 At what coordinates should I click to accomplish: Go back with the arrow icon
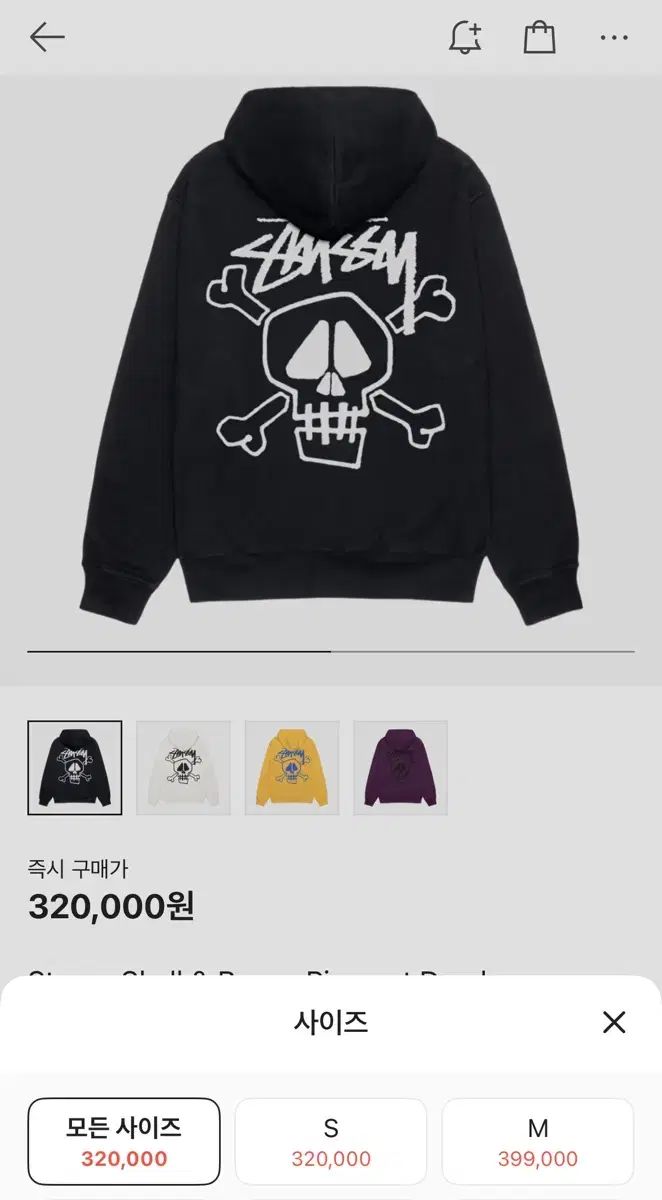47,38
